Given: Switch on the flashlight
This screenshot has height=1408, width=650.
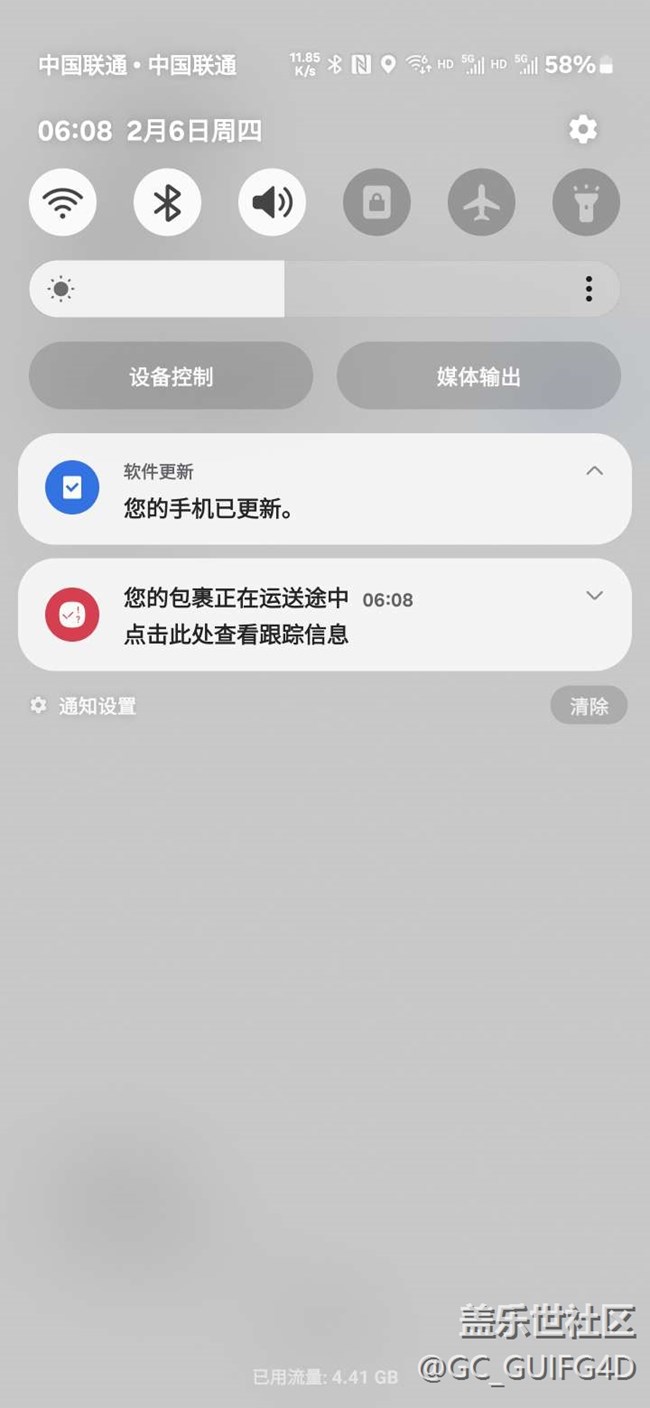Looking at the screenshot, I should click(x=586, y=202).
